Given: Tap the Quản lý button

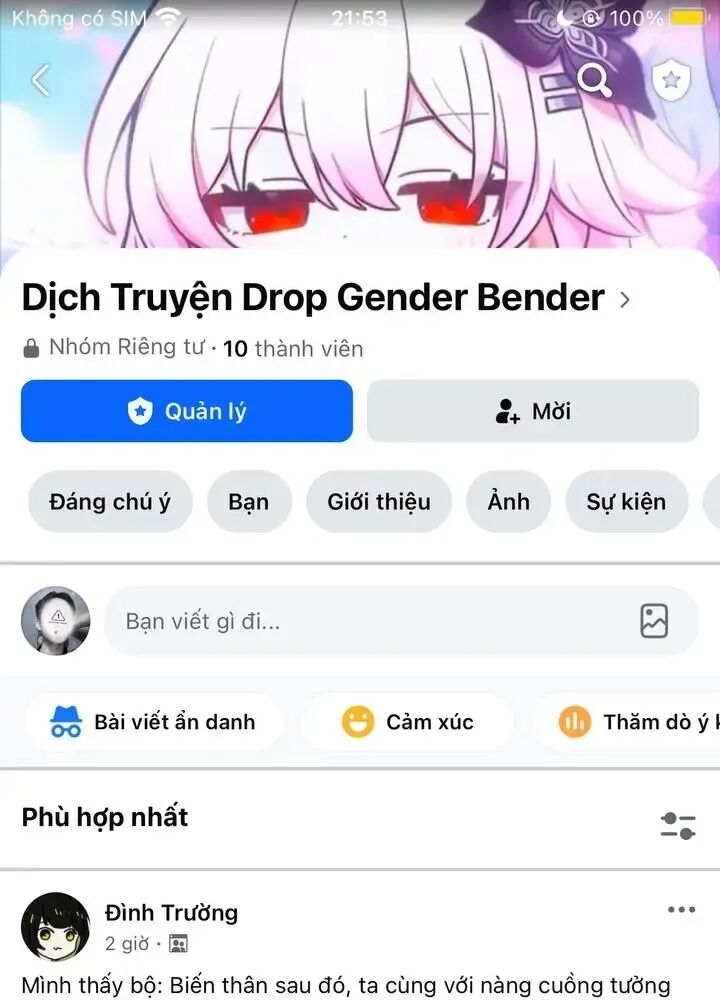Looking at the screenshot, I should point(187,411).
